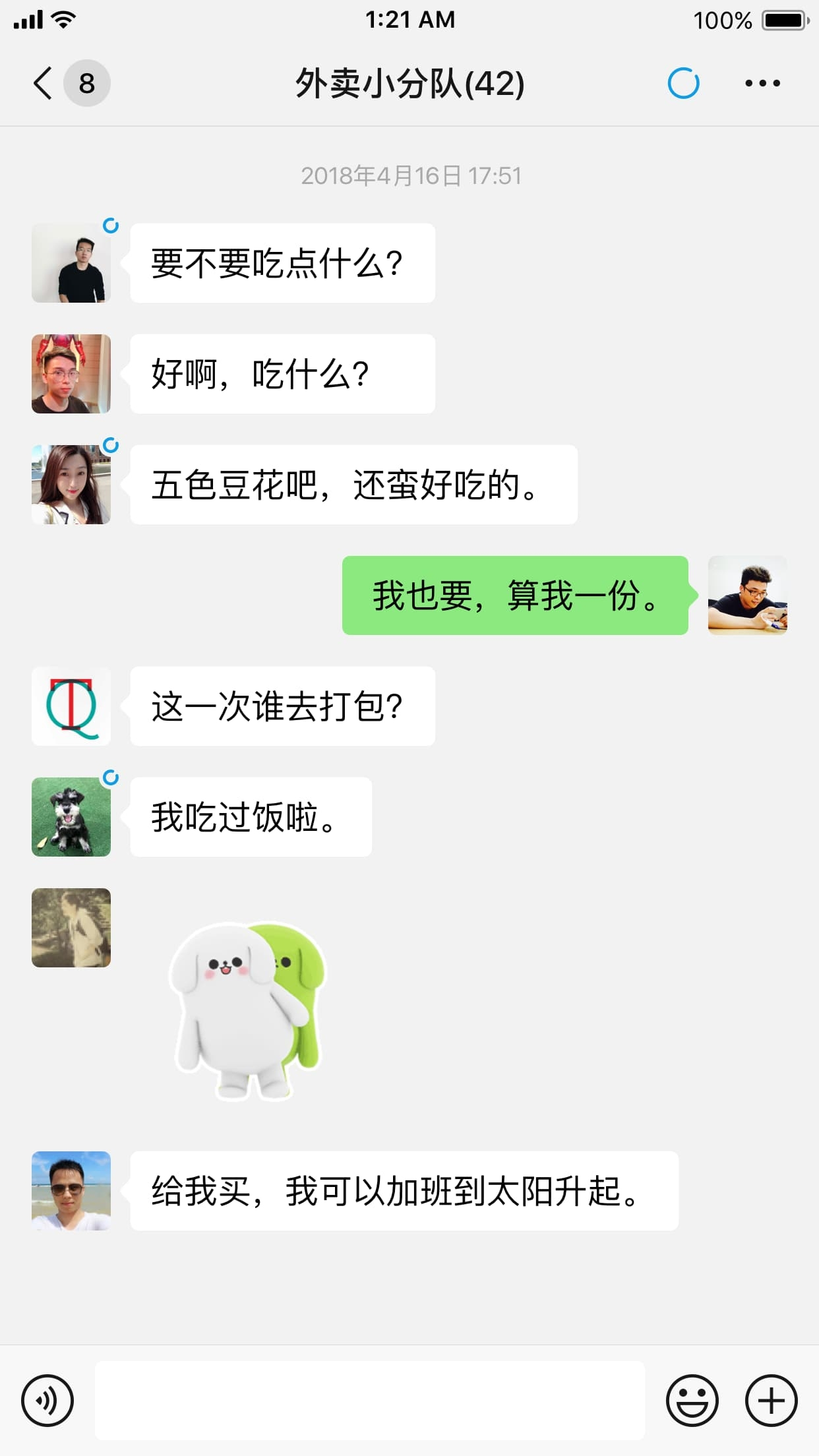Open avatar of sender of puppy sticker
Screen dimensions: 819x1456
(71, 928)
